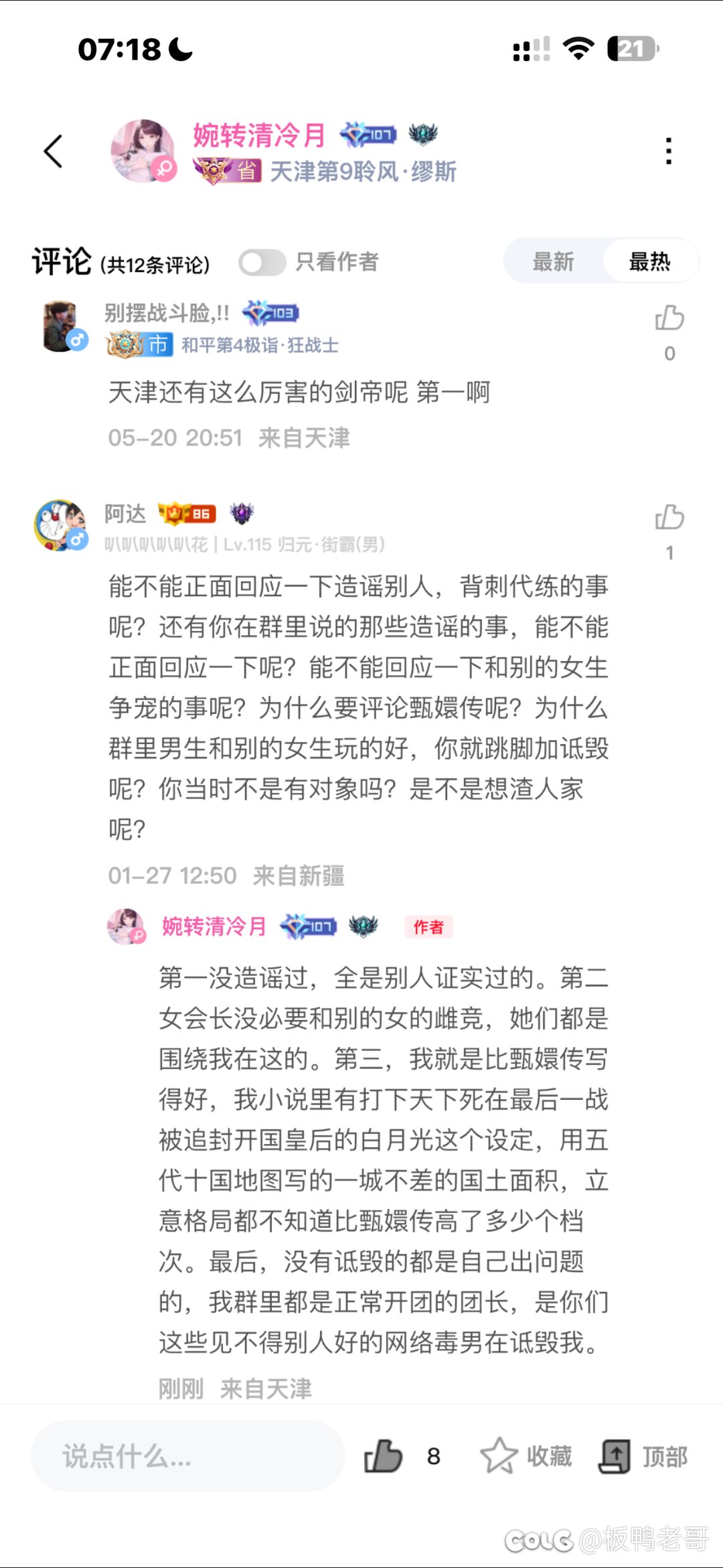Open the three-dot overflow menu
The height and width of the screenshot is (1568, 723).
tap(668, 151)
